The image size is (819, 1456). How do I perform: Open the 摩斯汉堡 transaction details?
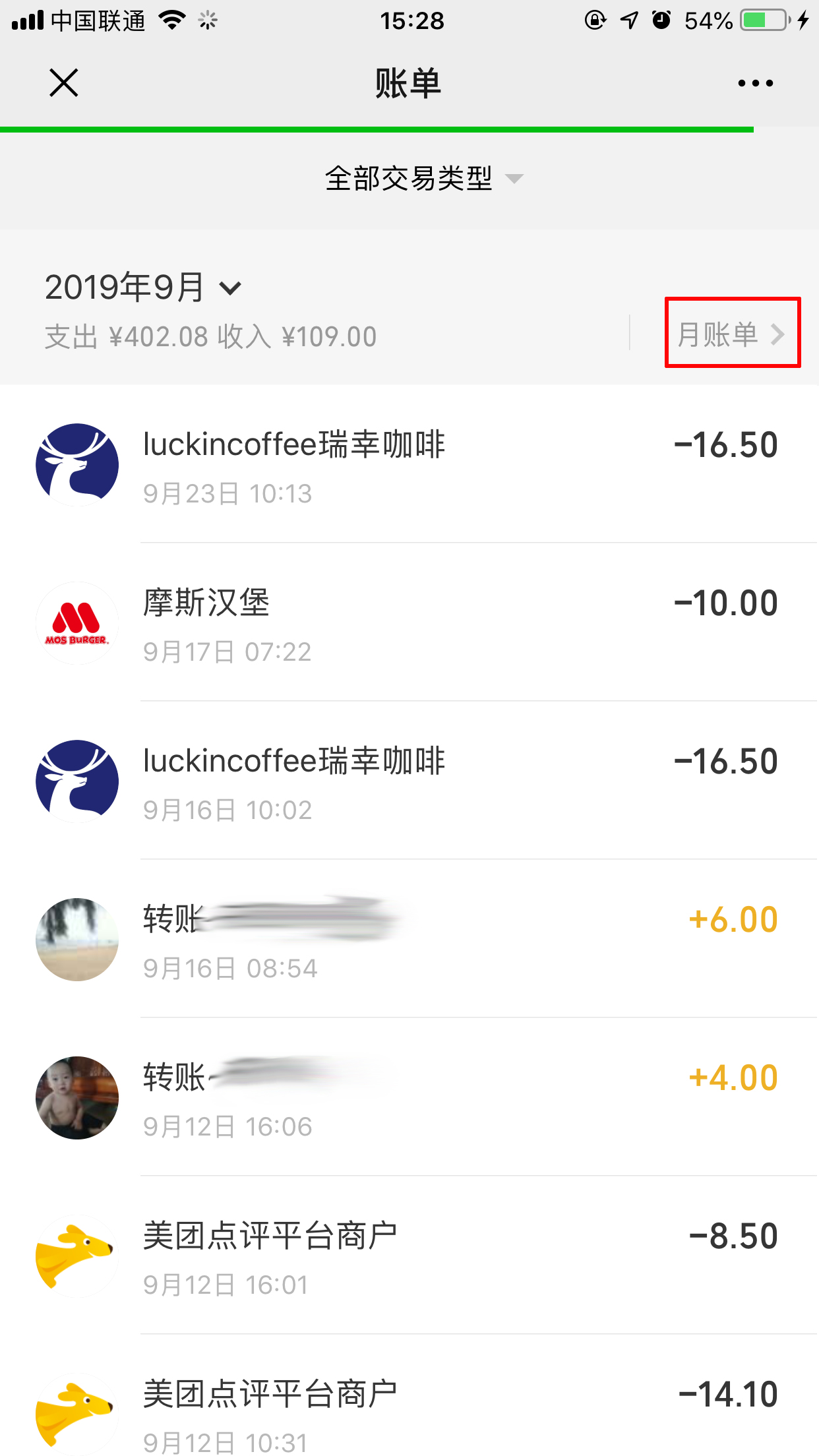[409, 623]
